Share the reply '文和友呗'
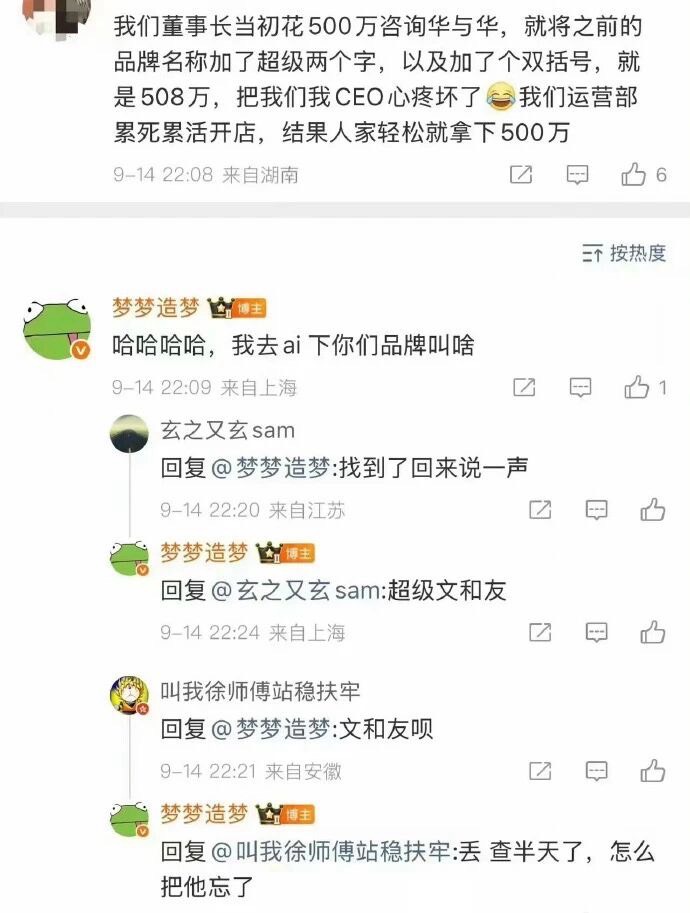The width and height of the screenshot is (690, 913). 540,770
